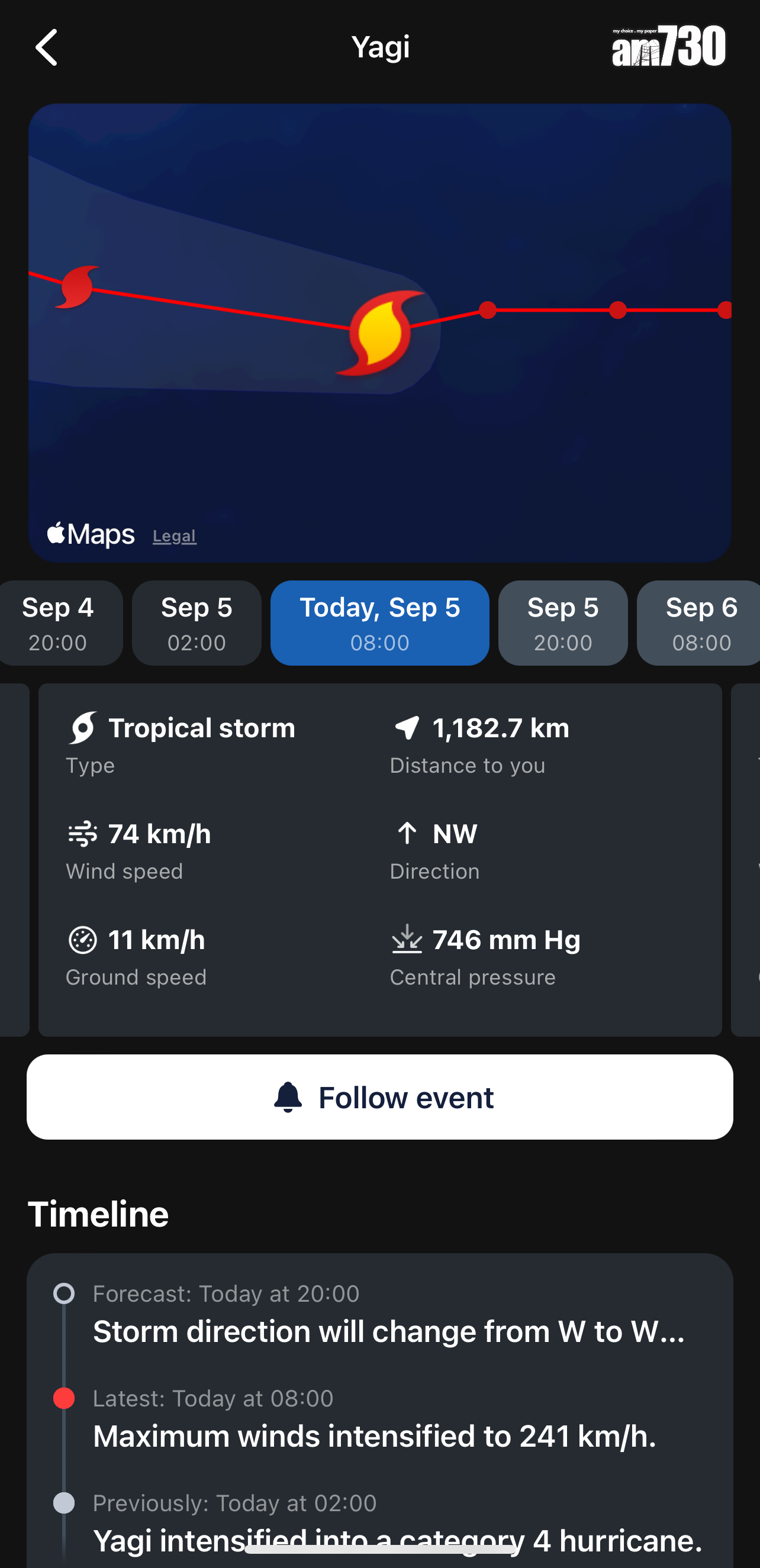760x1568 pixels.
Task: Jump to the Sep 6 08:00 forecast
Action: pyautogui.click(x=700, y=622)
